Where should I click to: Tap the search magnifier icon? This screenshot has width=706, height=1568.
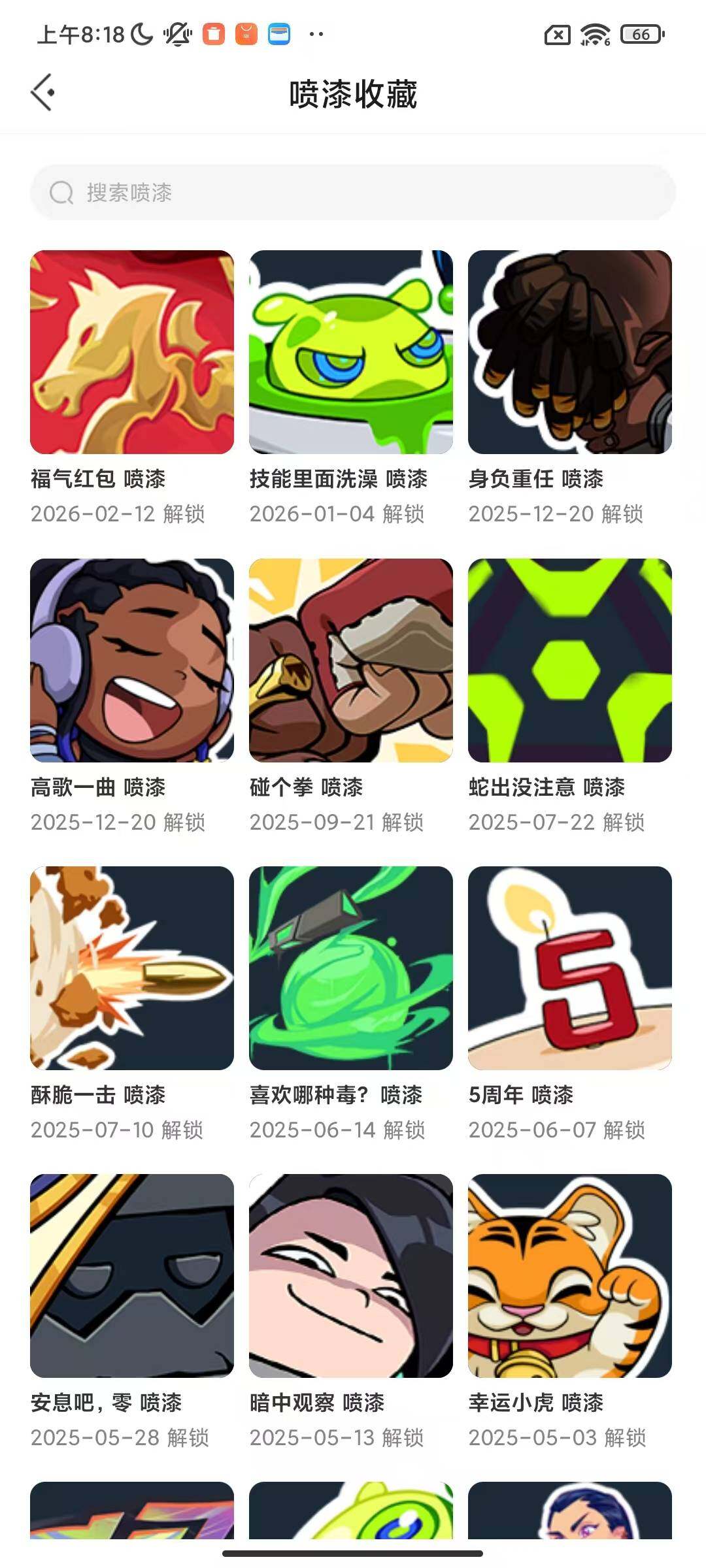62,193
